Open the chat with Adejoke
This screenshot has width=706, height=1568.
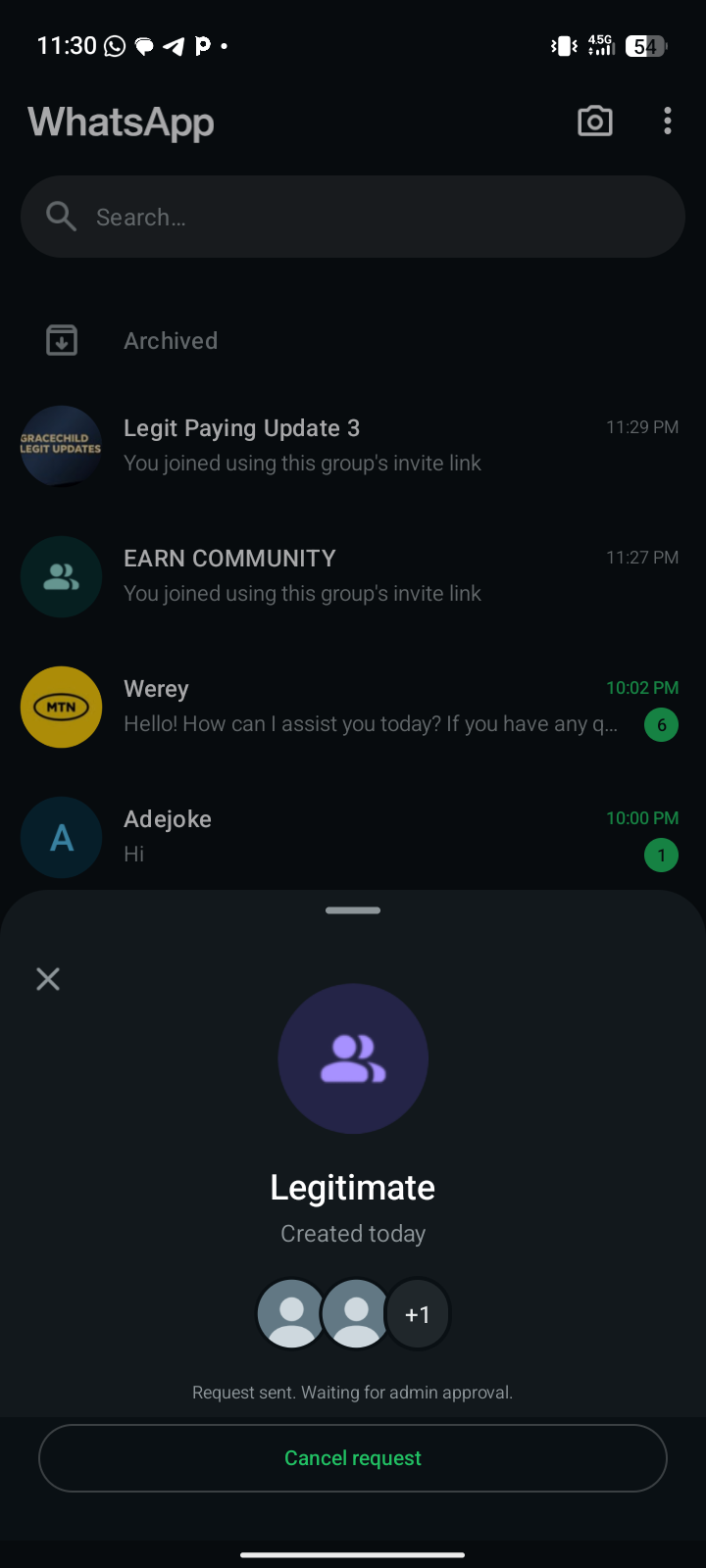click(x=353, y=837)
